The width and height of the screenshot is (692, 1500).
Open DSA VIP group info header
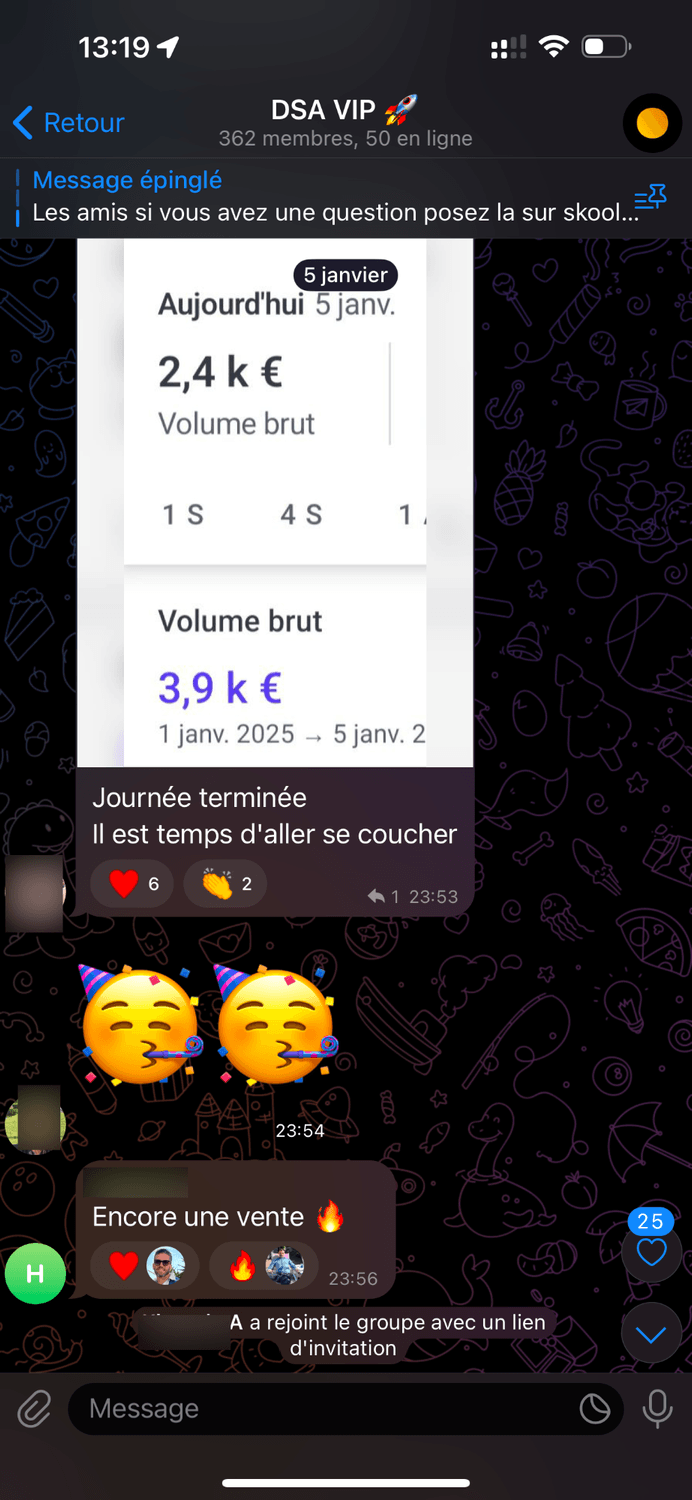tap(345, 123)
